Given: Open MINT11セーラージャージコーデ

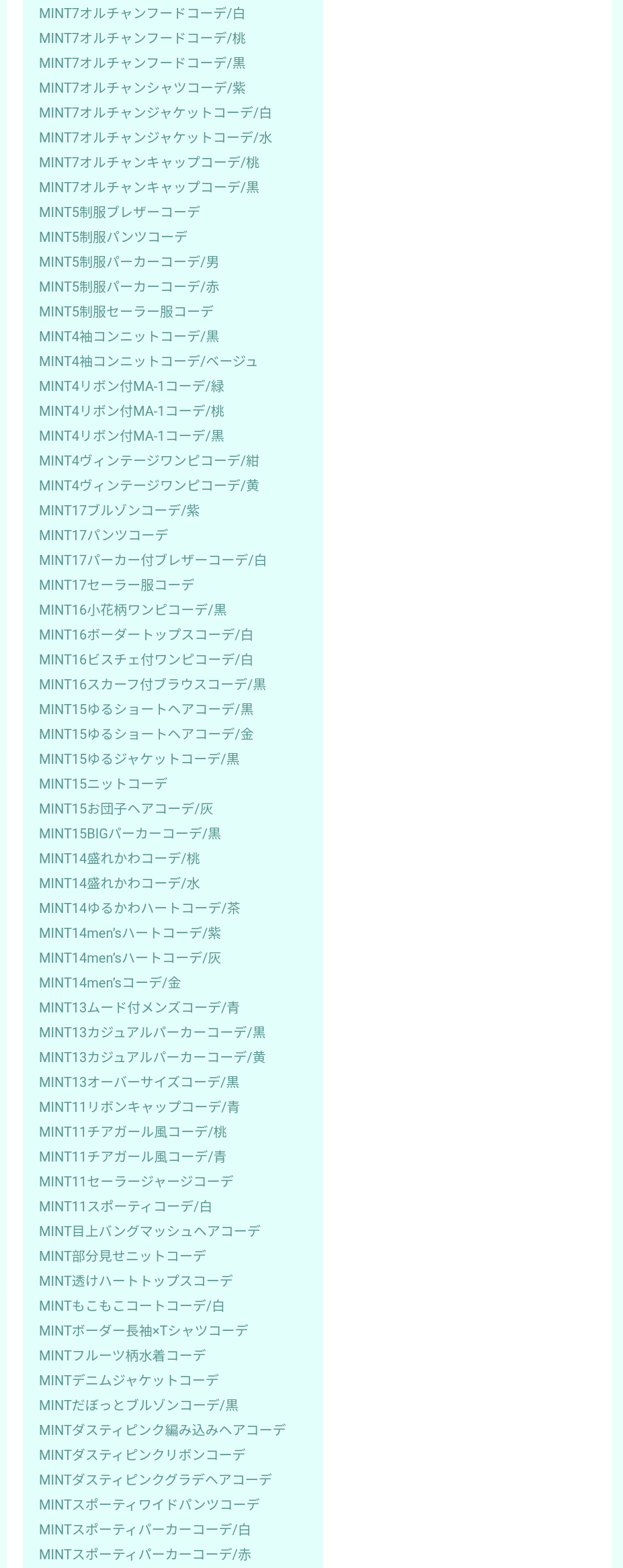Looking at the screenshot, I should (136, 1182).
